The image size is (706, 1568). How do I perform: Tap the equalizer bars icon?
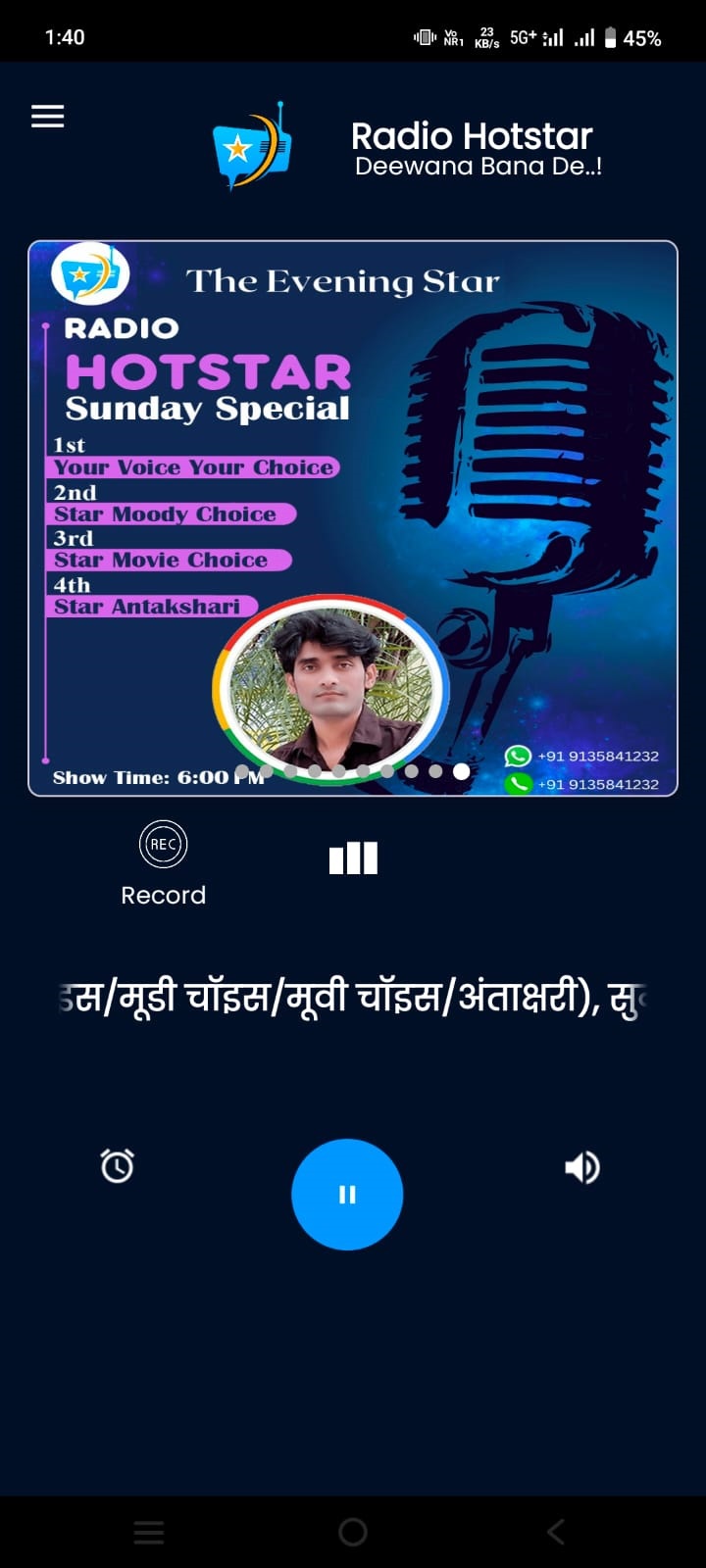click(353, 857)
